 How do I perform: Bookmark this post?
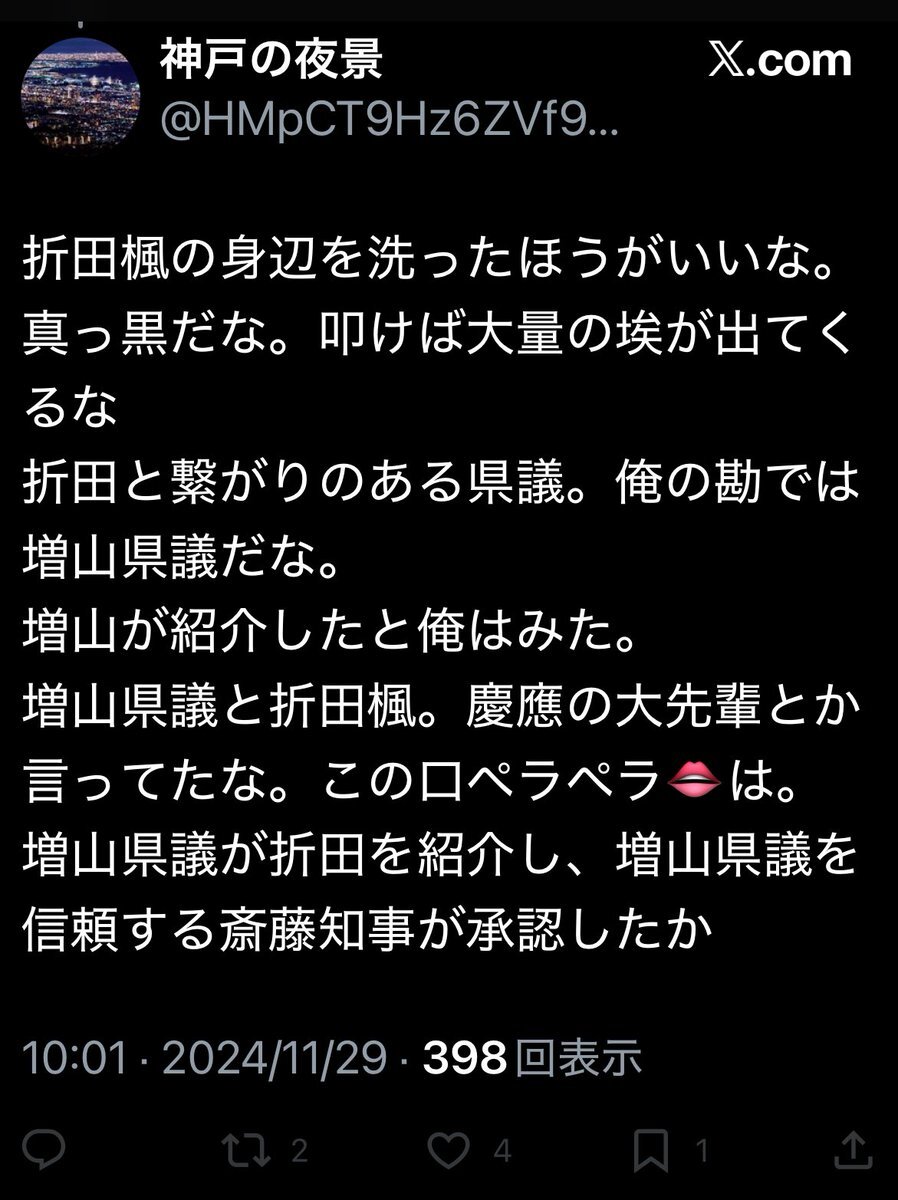(656, 1148)
